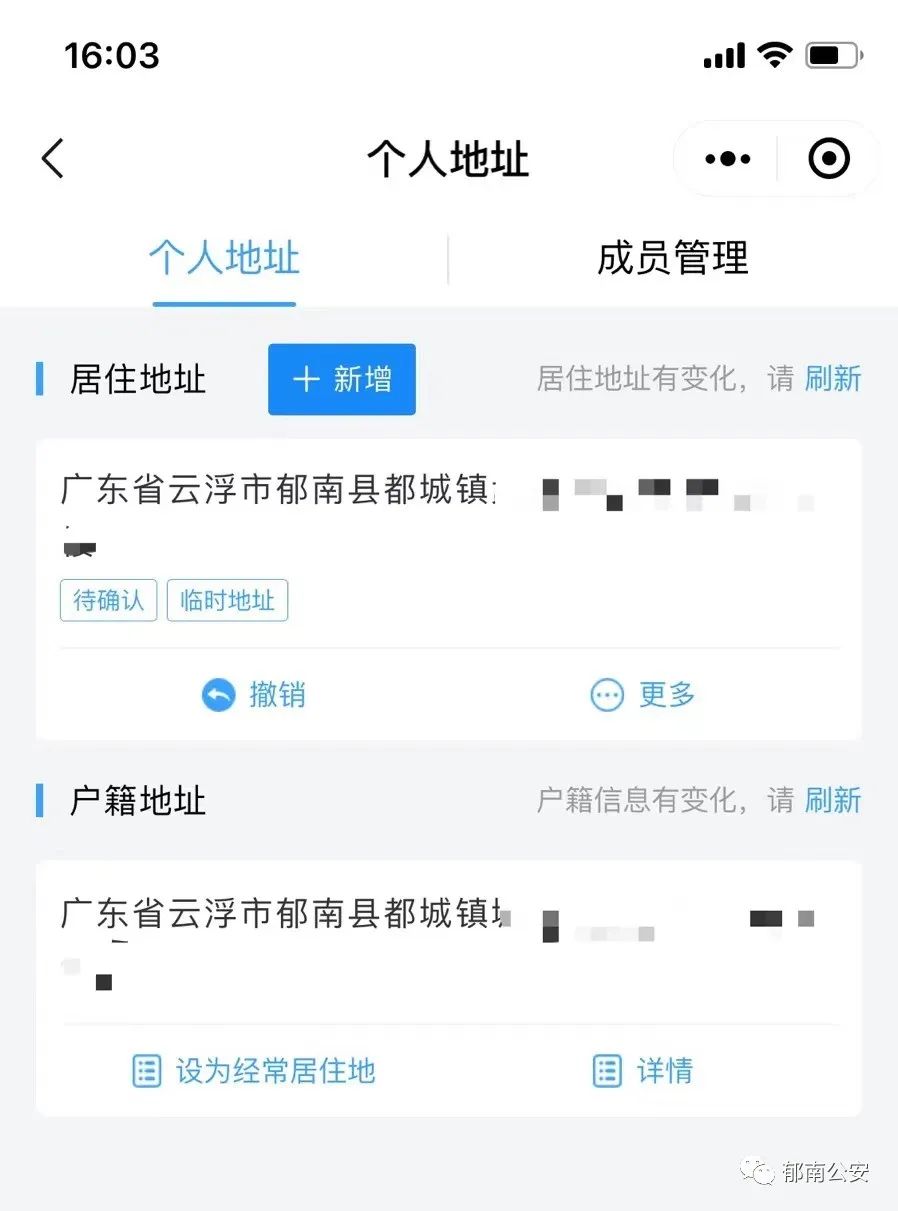This screenshot has height=1211, width=898.
Task: Tap the list icon beside 详情
Action: pos(606,1070)
